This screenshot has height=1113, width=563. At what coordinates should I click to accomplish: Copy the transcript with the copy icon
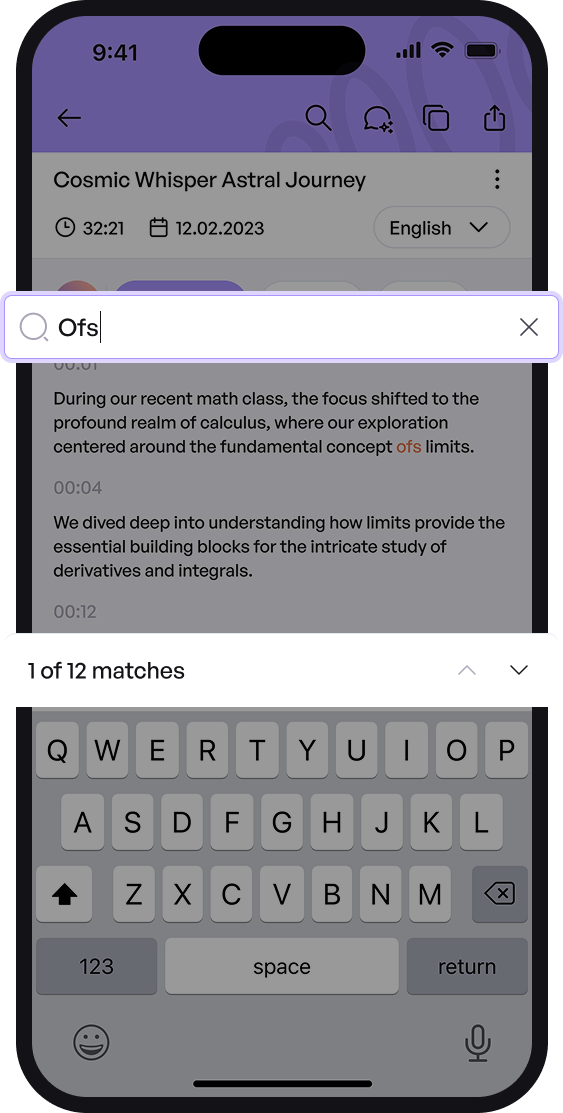pos(436,118)
